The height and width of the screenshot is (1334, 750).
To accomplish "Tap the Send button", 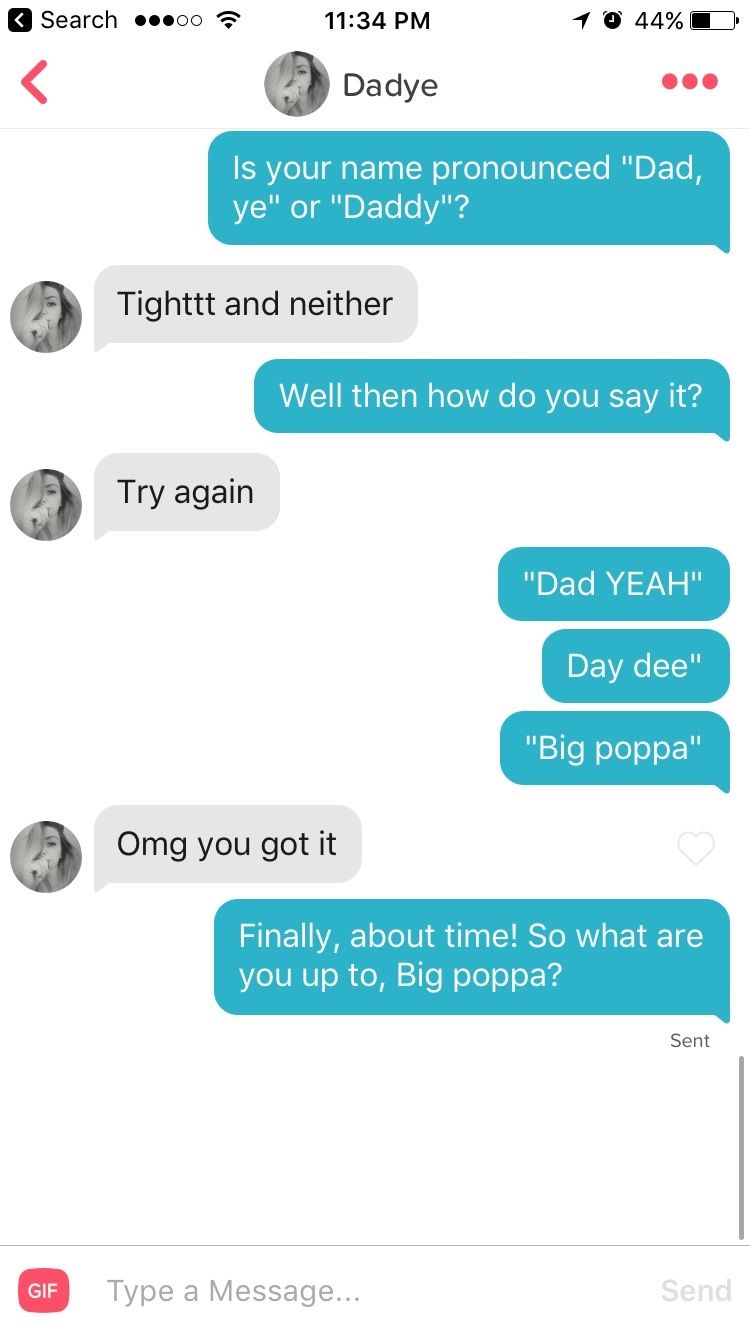I will 695,1290.
